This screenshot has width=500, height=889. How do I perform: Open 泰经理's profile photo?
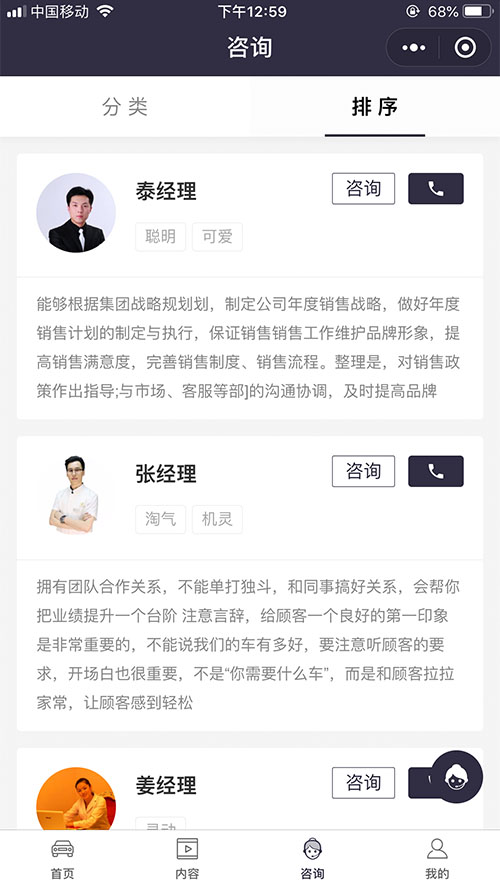click(76, 213)
